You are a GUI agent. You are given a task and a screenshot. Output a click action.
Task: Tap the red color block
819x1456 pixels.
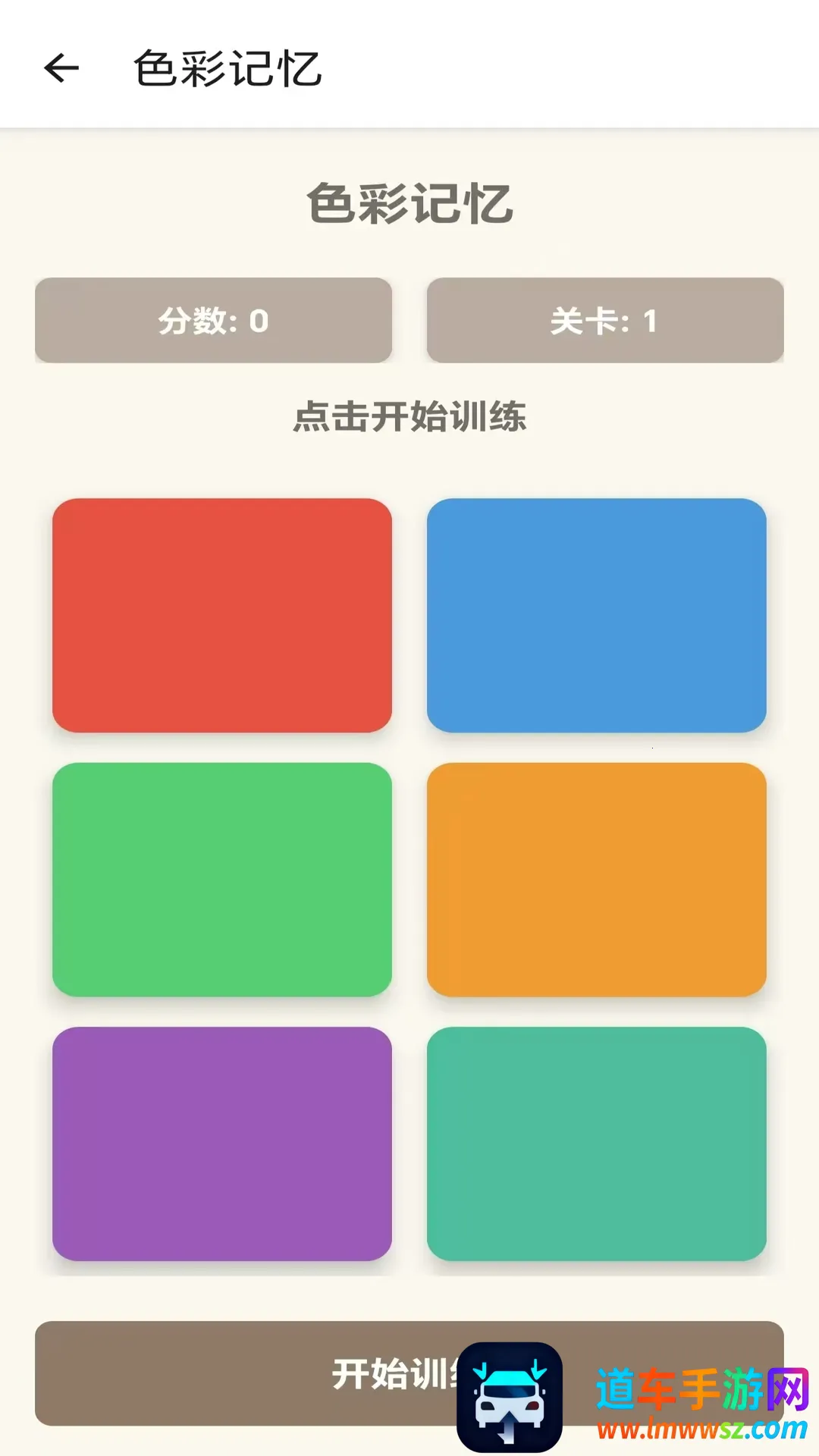[x=221, y=615]
